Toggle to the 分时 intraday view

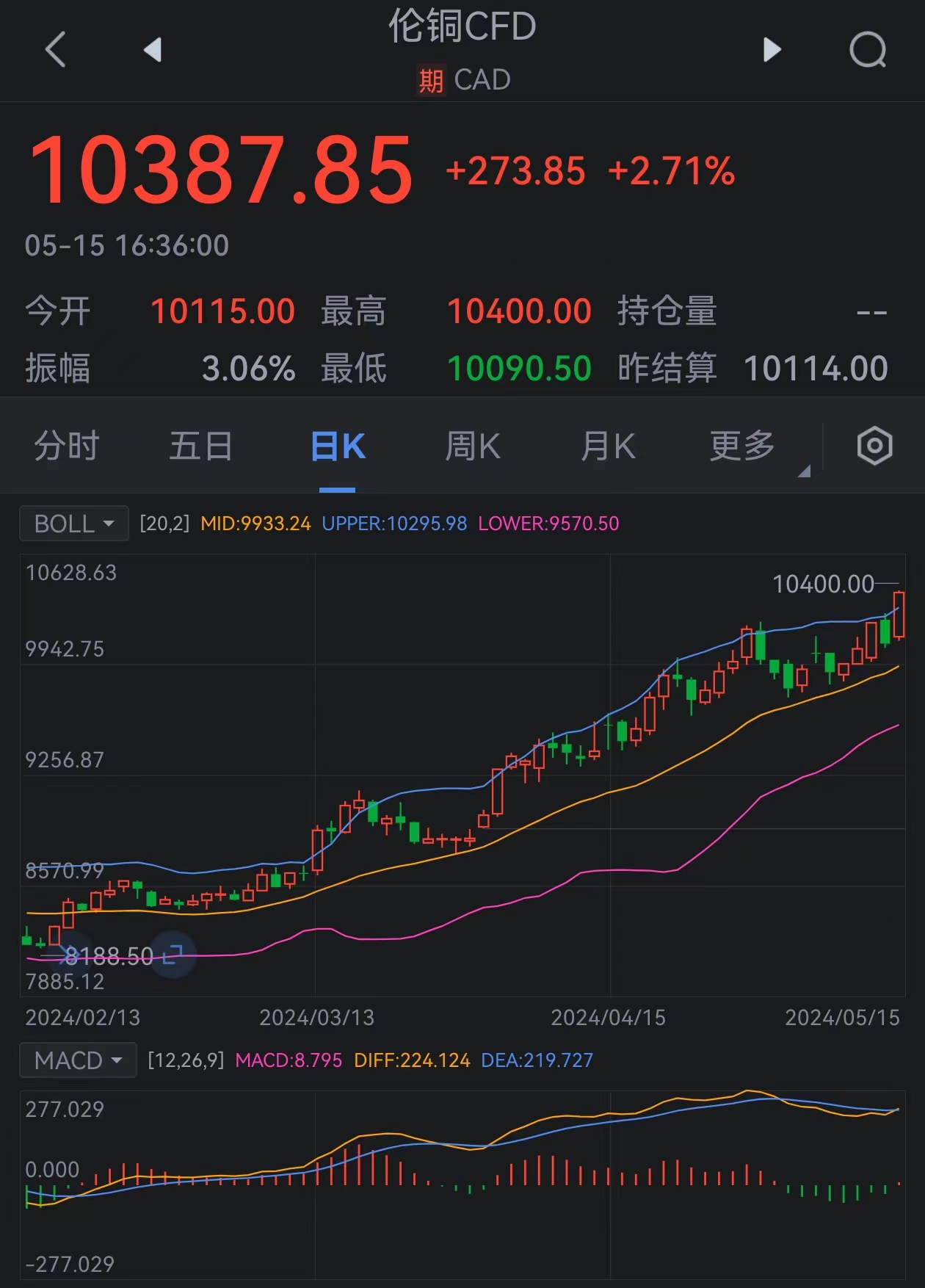coord(66,446)
